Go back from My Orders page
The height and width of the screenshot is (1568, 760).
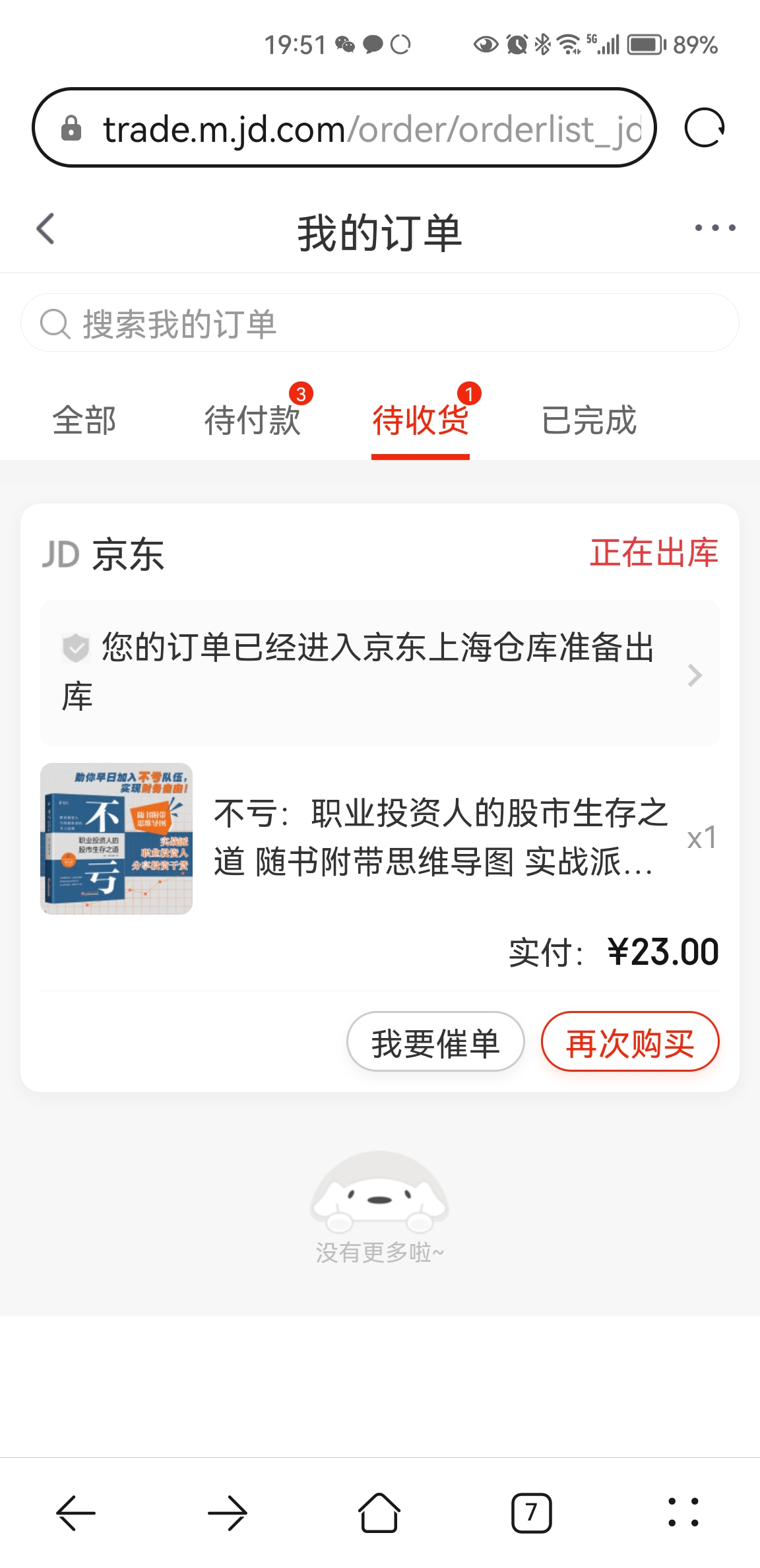45,229
